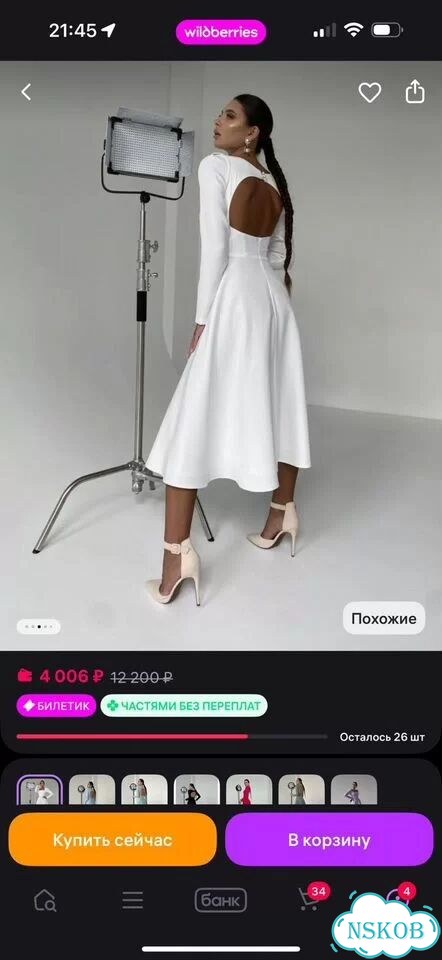Image resolution: width=442 pixels, height=960 pixels.
Task: Open similar items via Похожие
Action: click(384, 618)
